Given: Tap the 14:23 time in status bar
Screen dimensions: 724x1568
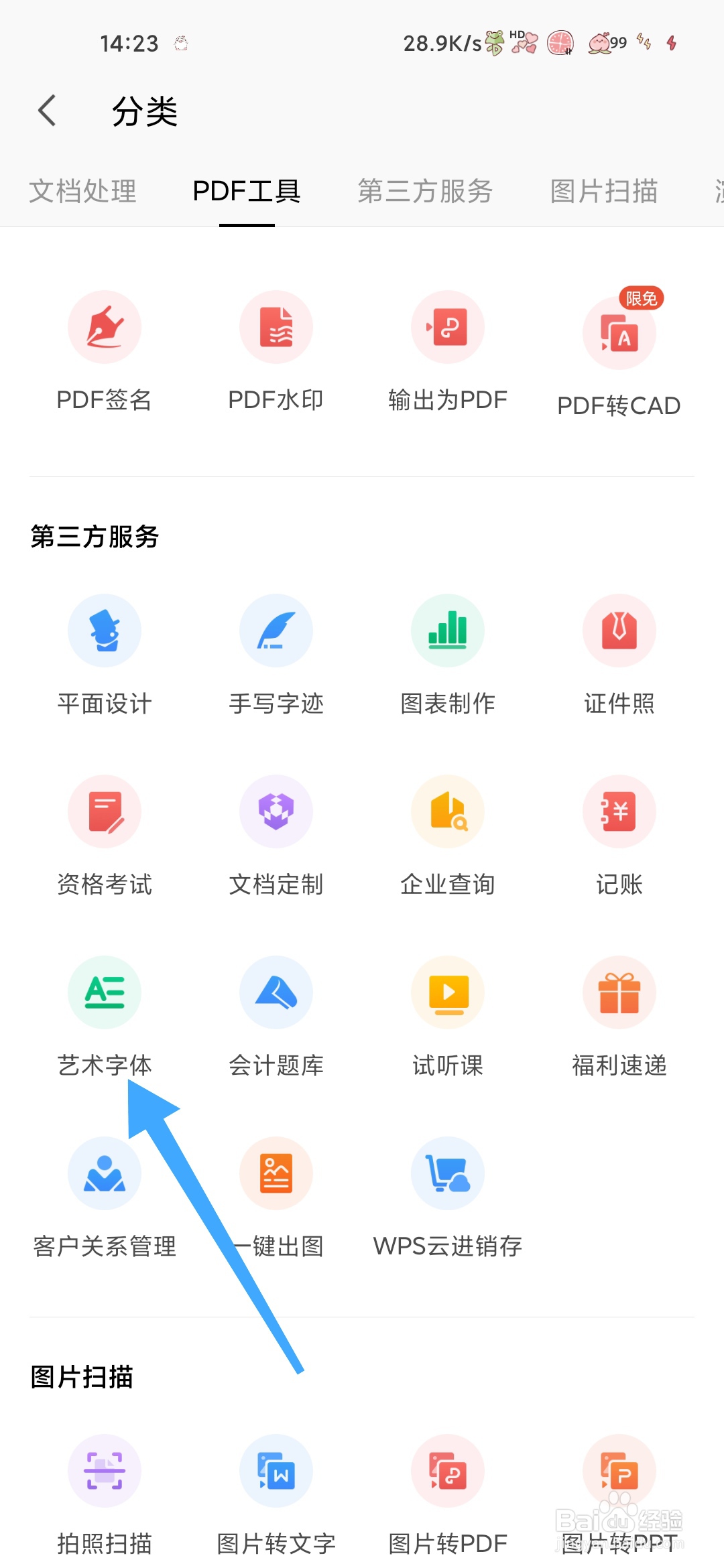Looking at the screenshot, I should click(129, 43).
